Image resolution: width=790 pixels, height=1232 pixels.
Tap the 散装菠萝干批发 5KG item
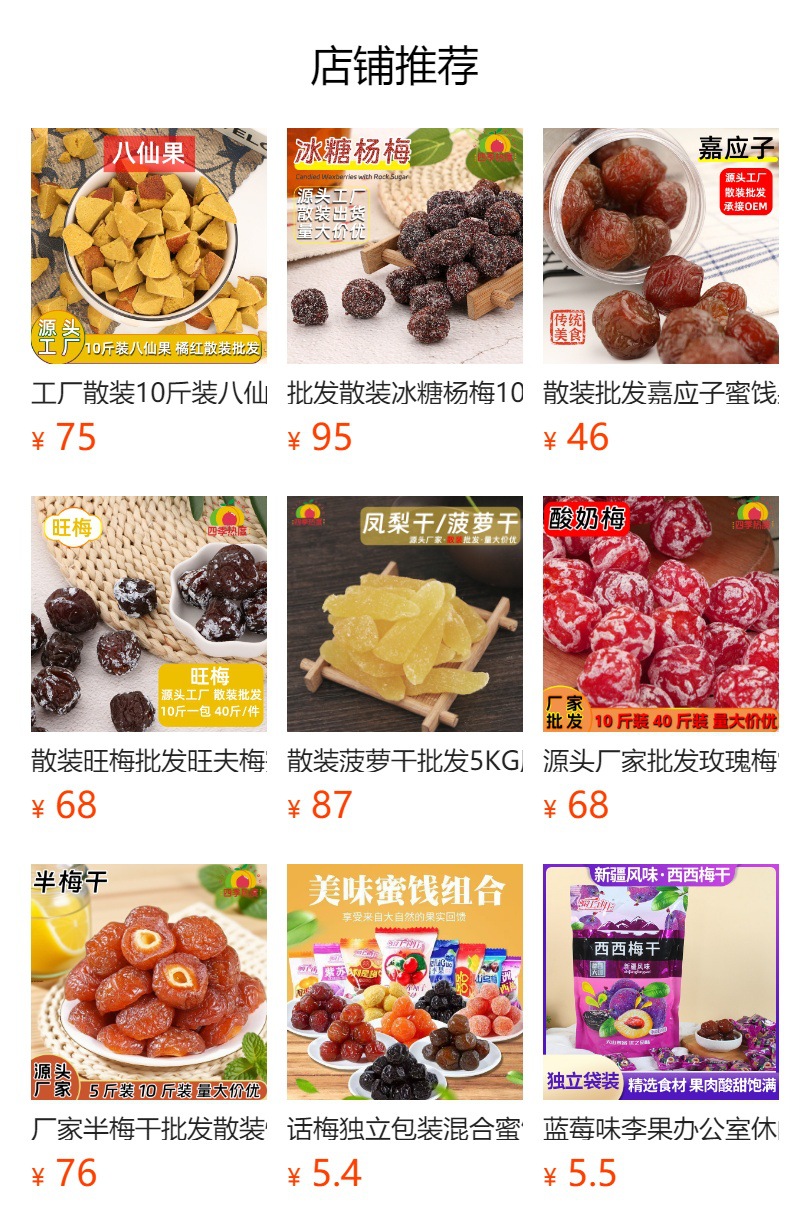404,614
